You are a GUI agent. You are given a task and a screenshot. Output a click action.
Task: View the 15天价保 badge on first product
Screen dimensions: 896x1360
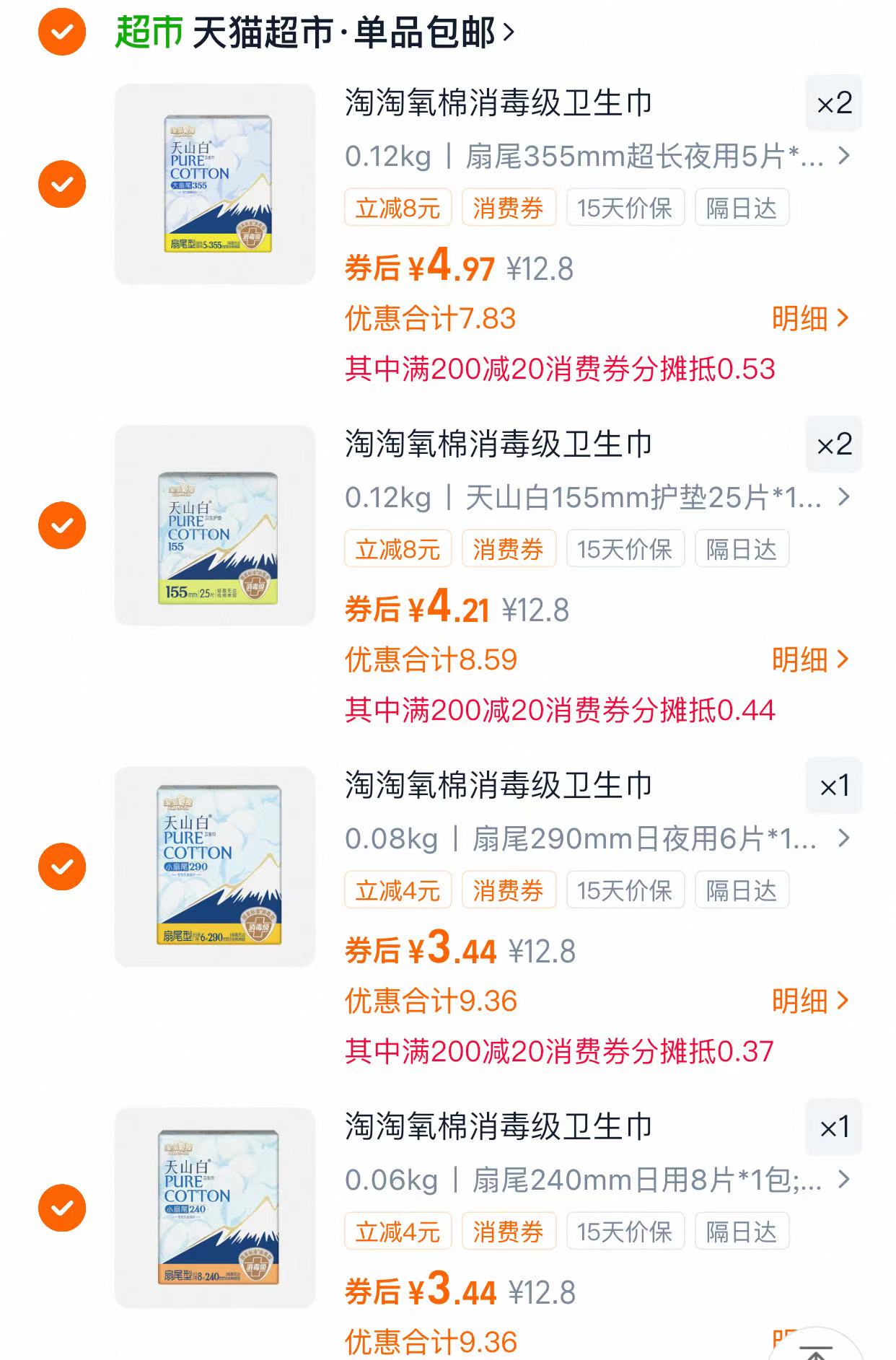click(x=625, y=207)
